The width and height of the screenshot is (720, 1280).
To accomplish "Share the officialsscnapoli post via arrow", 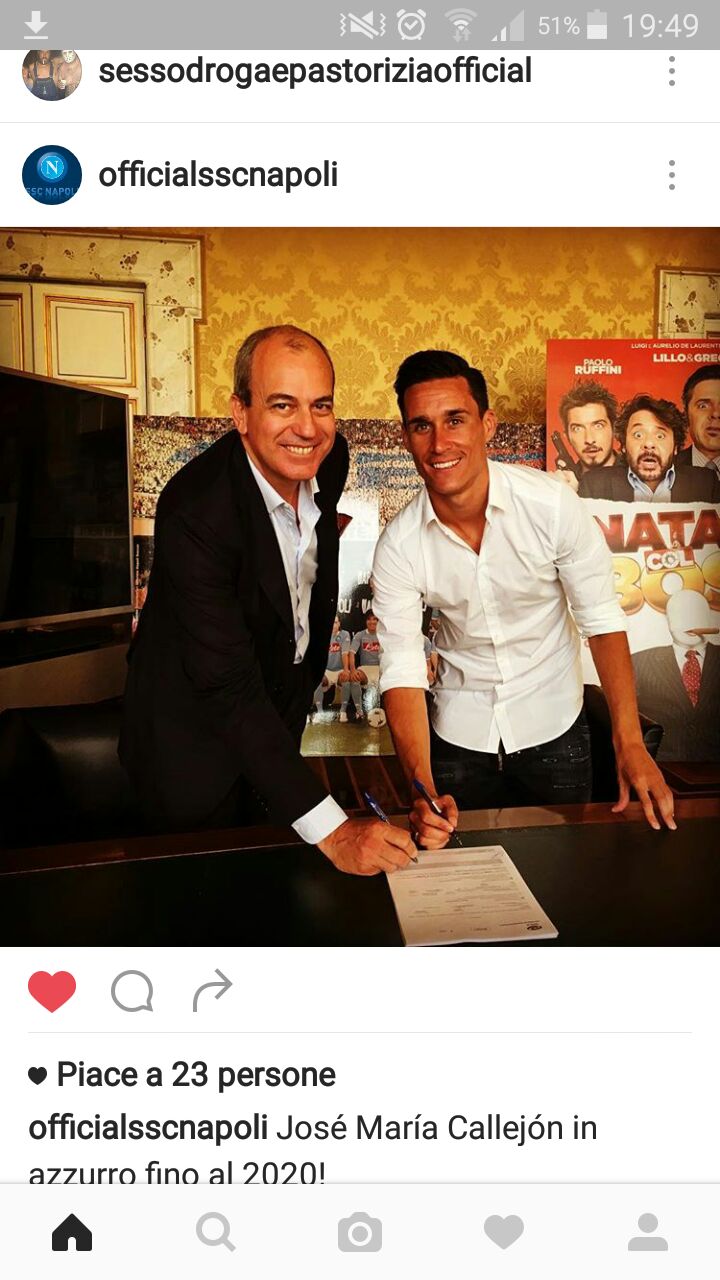I will click(x=212, y=990).
